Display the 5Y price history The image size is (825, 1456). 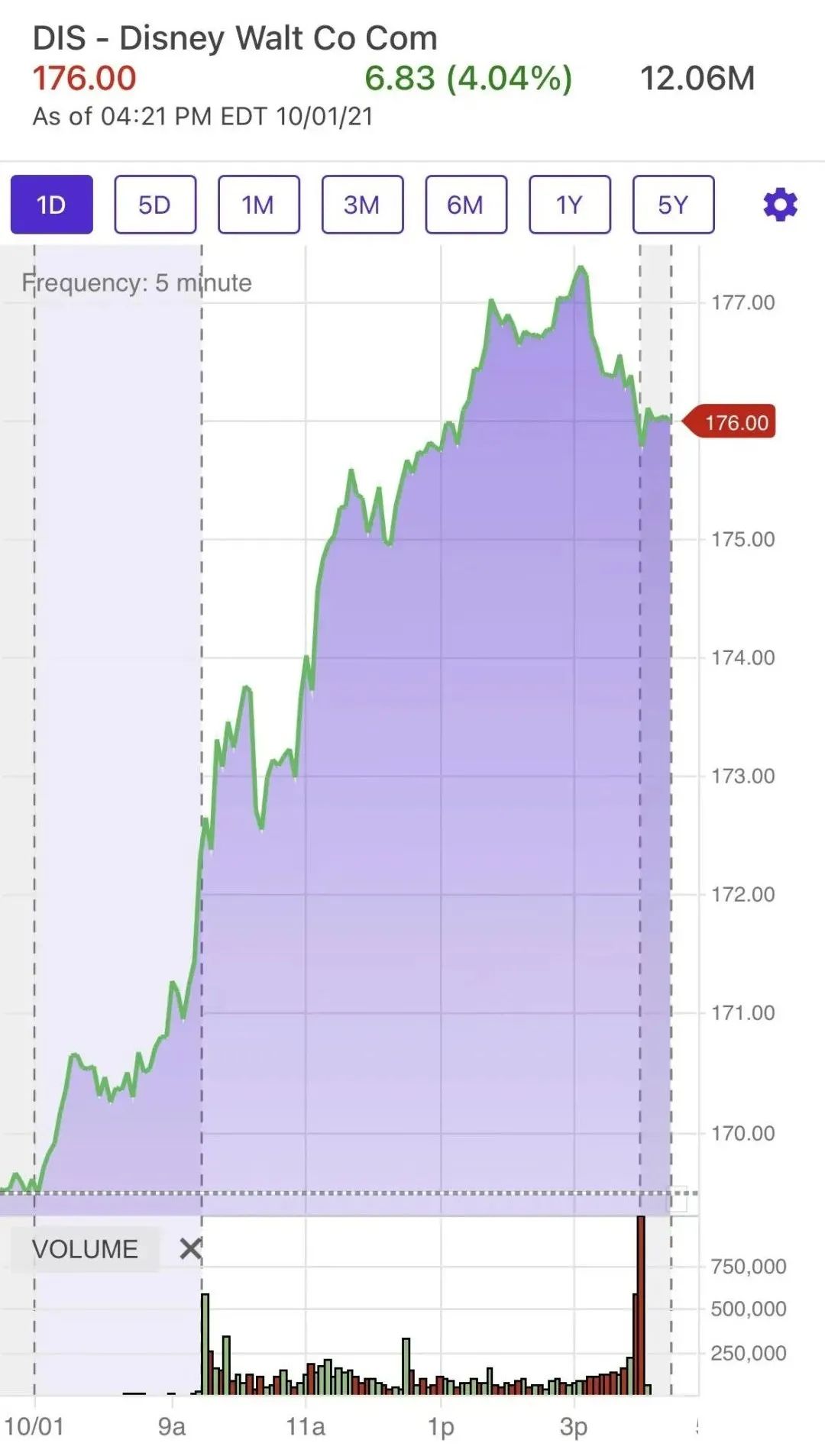pyautogui.click(x=673, y=205)
